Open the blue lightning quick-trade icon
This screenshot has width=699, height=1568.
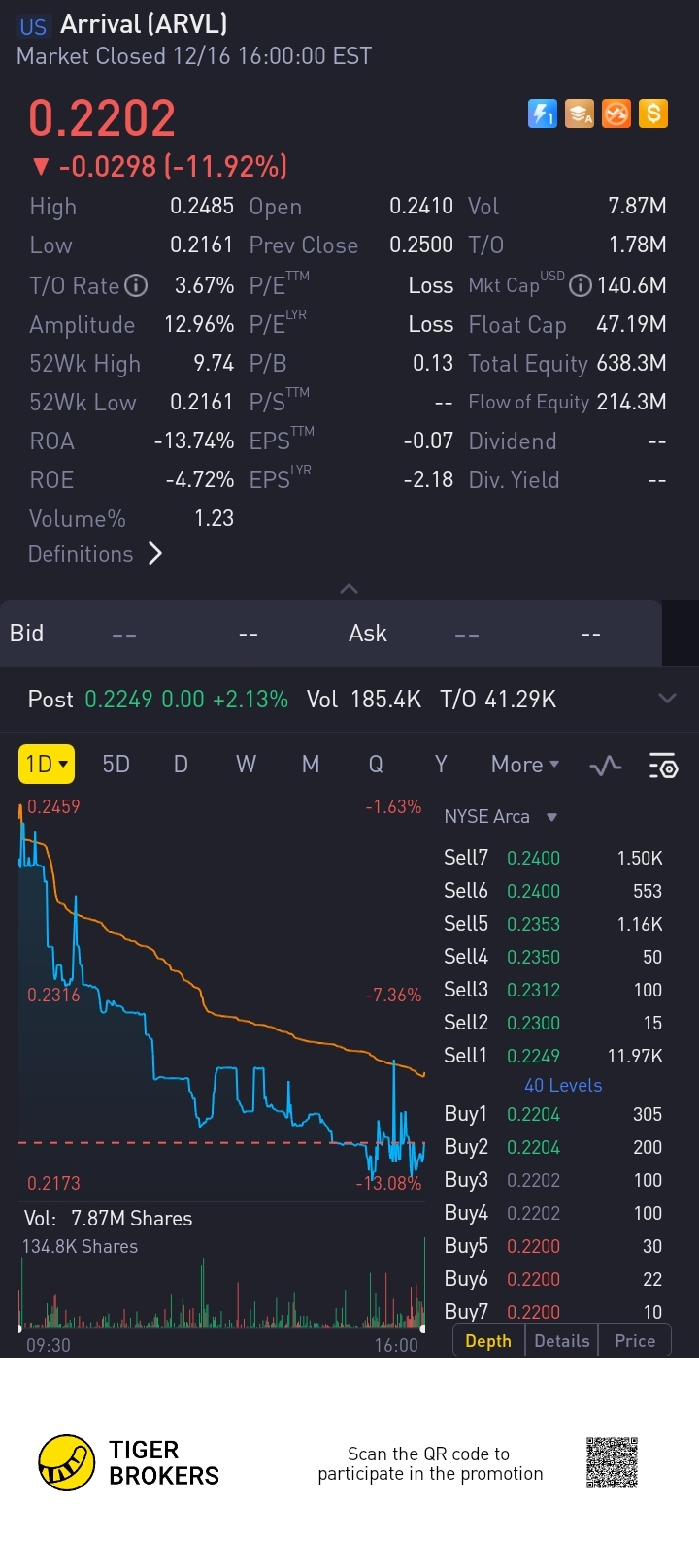542,114
